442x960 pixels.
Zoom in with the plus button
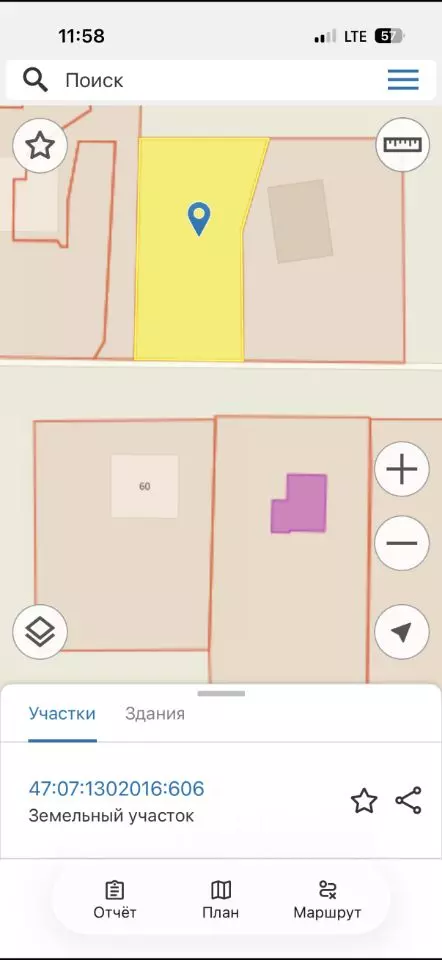pyautogui.click(x=402, y=470)
